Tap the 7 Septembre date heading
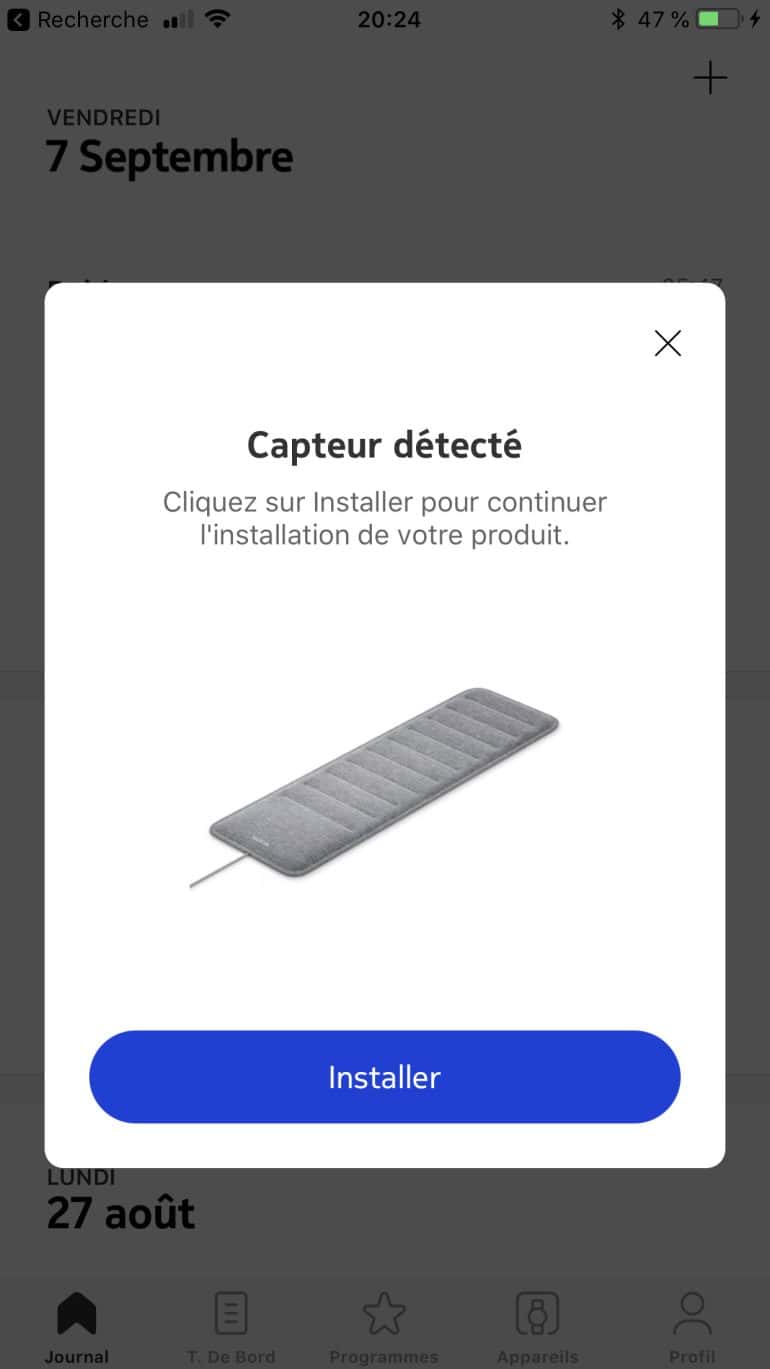Image resolution: width=770 pixels, height=1369 pixels. click(x=169, y=156)
